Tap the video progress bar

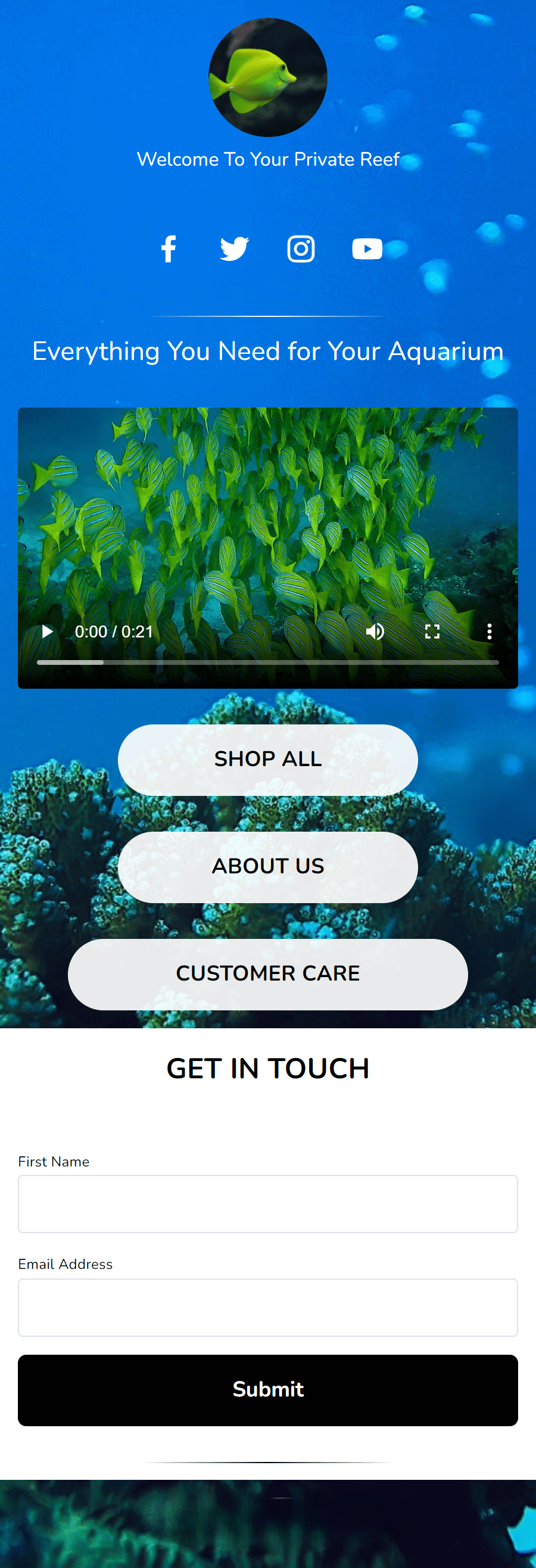click(x=267, y=662)
